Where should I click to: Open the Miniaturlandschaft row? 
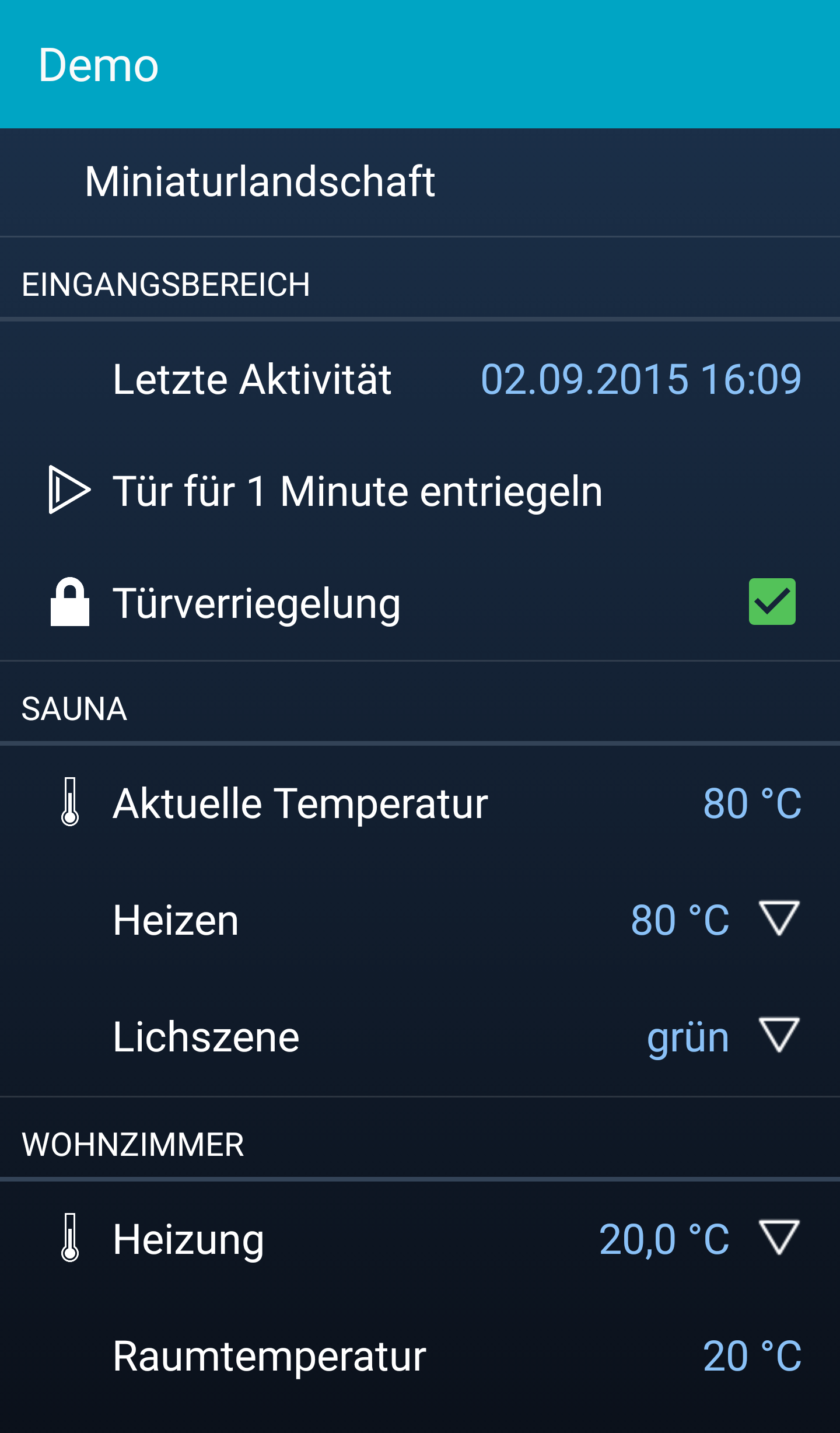click(x=420, y=182)
